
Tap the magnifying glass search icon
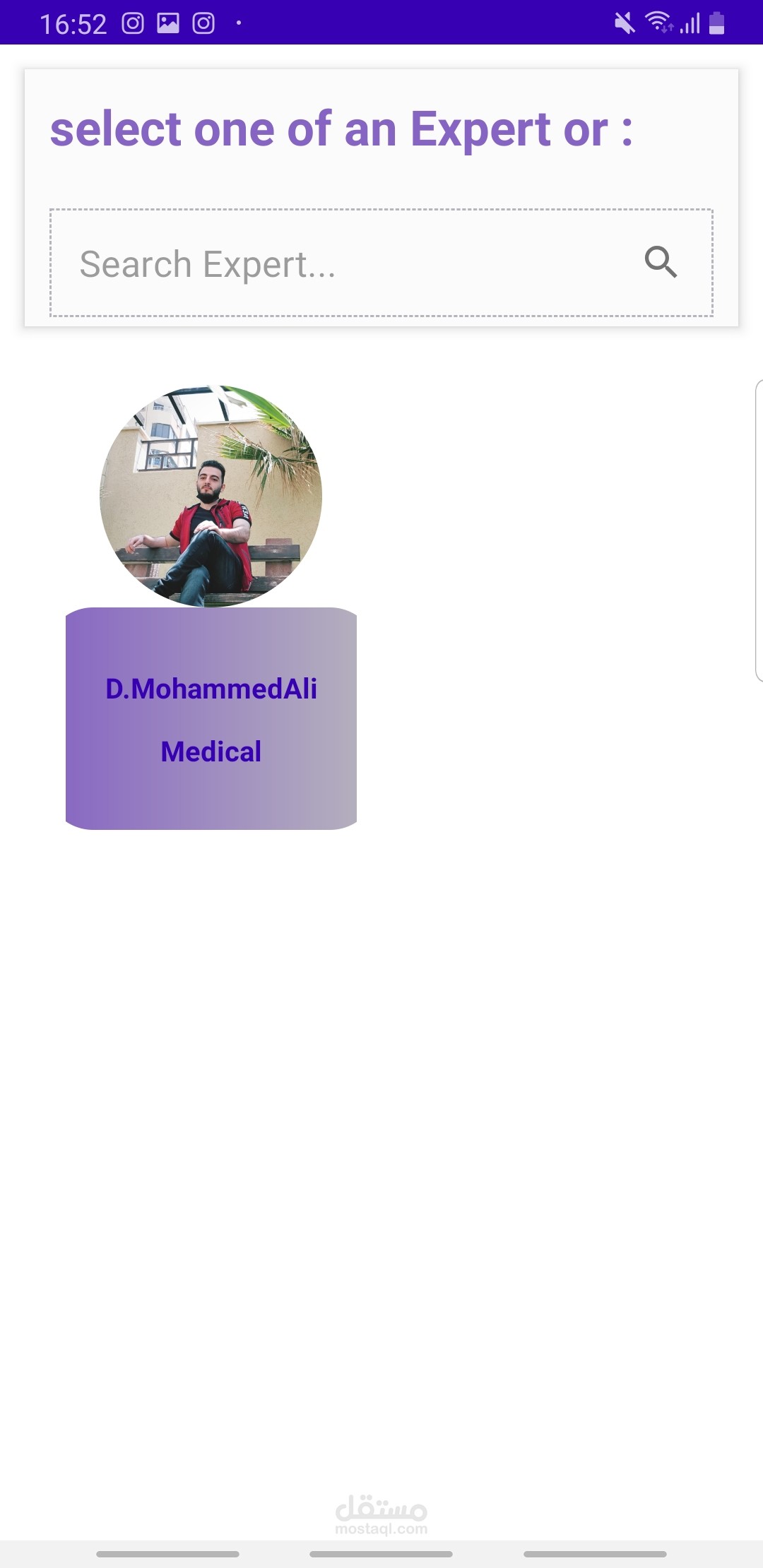pyautogui.click(x=661, y=262)
